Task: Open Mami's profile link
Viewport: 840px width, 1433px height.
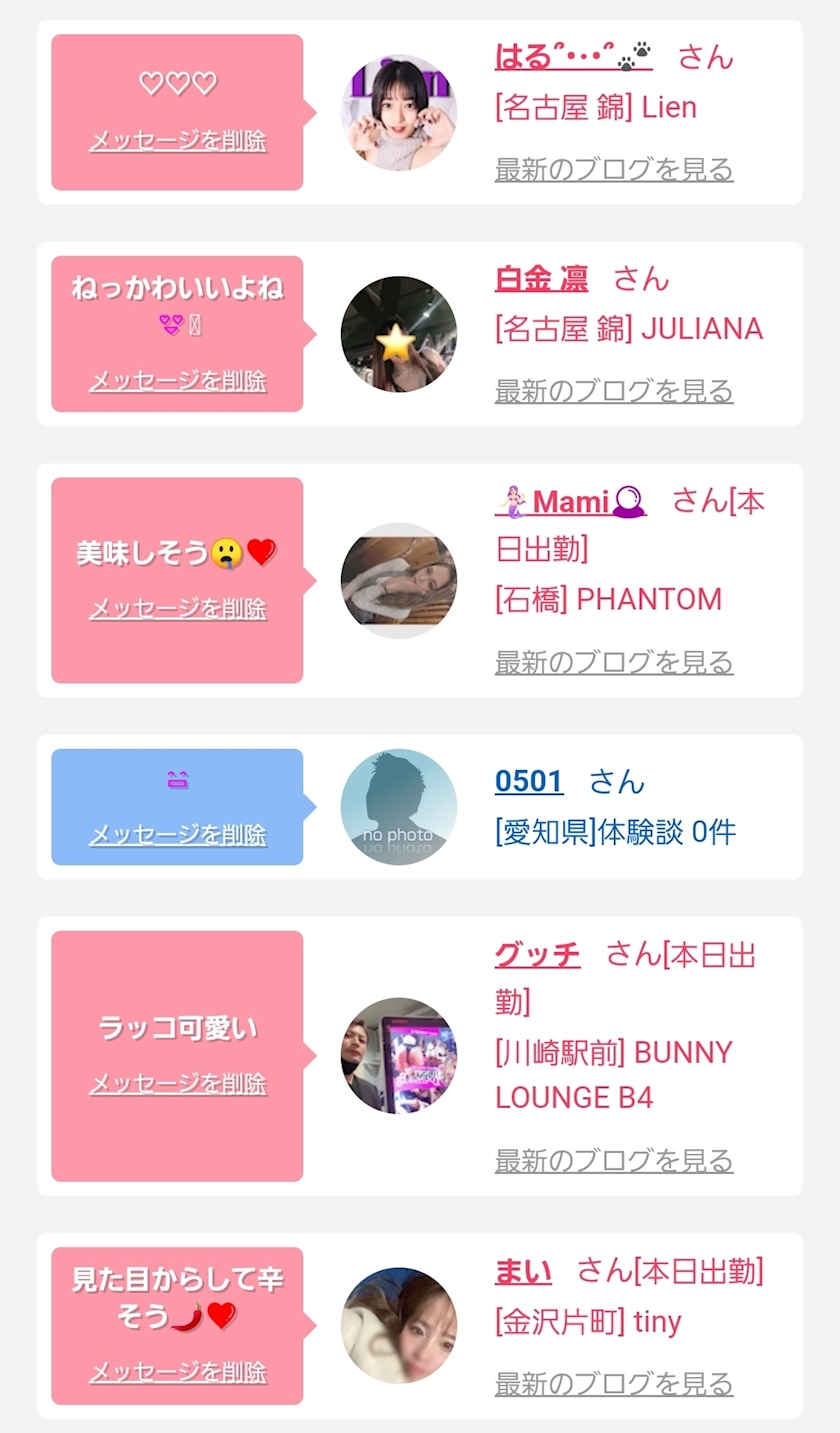Action: coord(571,501)
